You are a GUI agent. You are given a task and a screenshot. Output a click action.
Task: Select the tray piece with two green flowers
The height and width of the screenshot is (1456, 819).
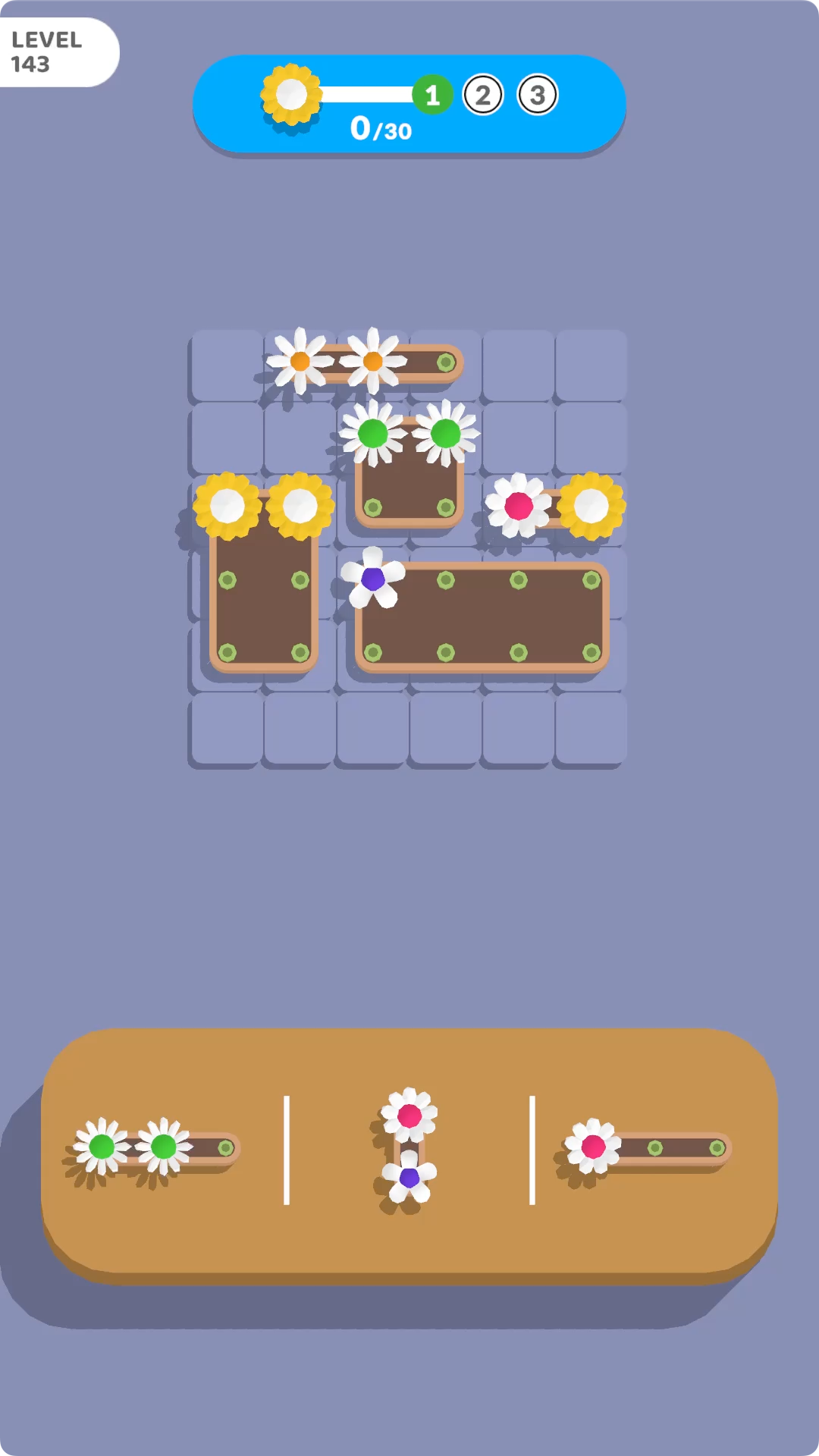(157, 1147)
